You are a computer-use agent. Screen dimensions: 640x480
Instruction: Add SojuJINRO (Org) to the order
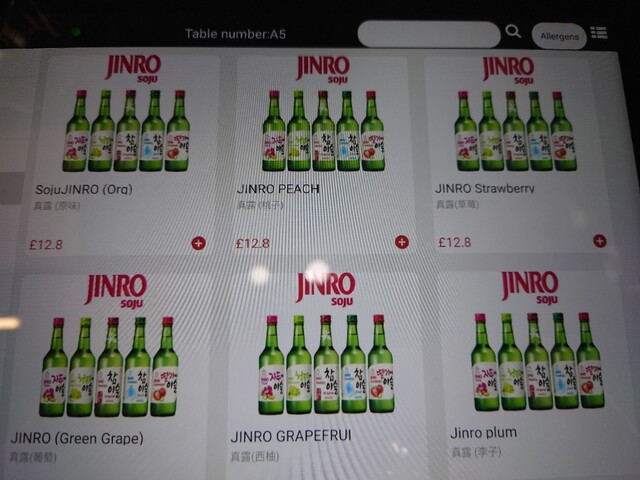[x=198, y=242]
